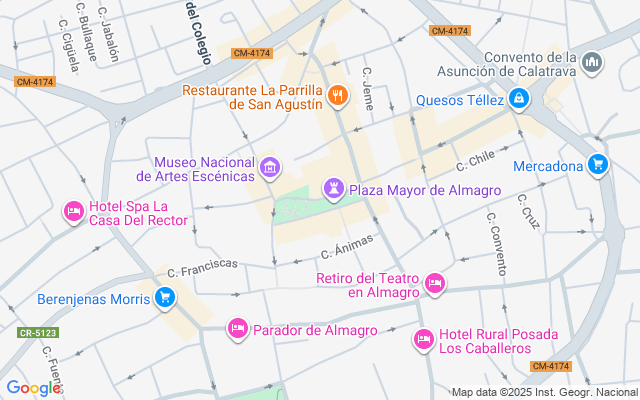Select the Mercadona supermarket marker
Viewport: 640px width, 400px height.
coord(598,165)
